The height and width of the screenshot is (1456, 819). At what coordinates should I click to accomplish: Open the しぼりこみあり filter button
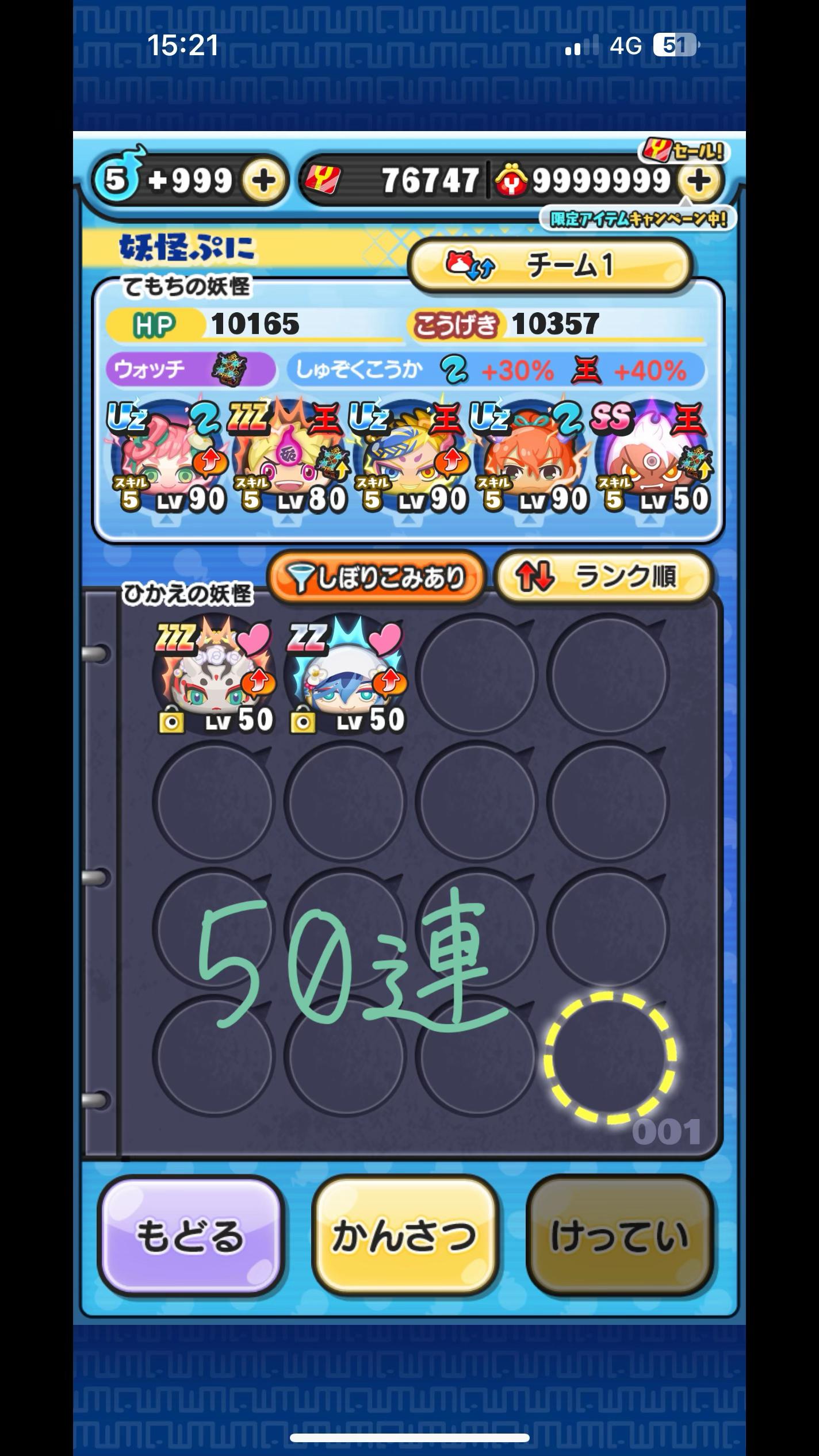pos(376,577)
